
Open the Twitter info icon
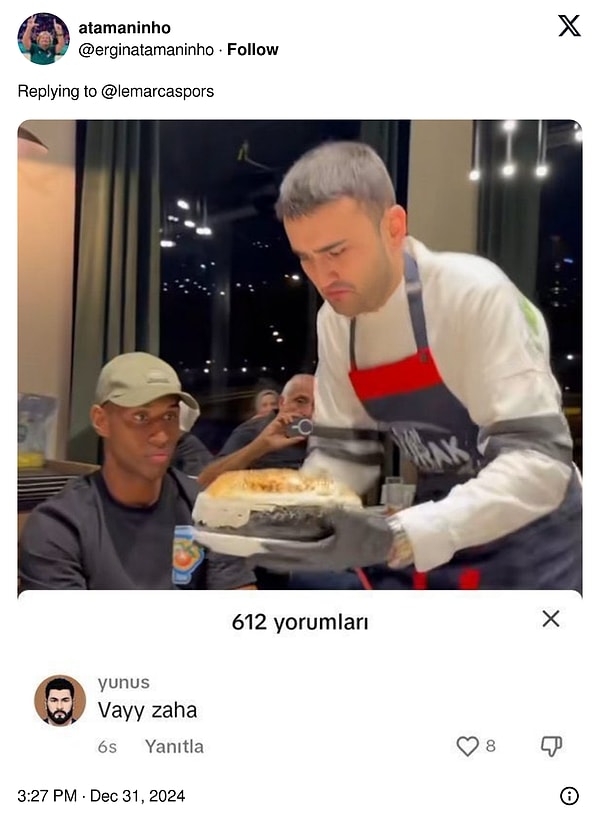coord(569,796)
